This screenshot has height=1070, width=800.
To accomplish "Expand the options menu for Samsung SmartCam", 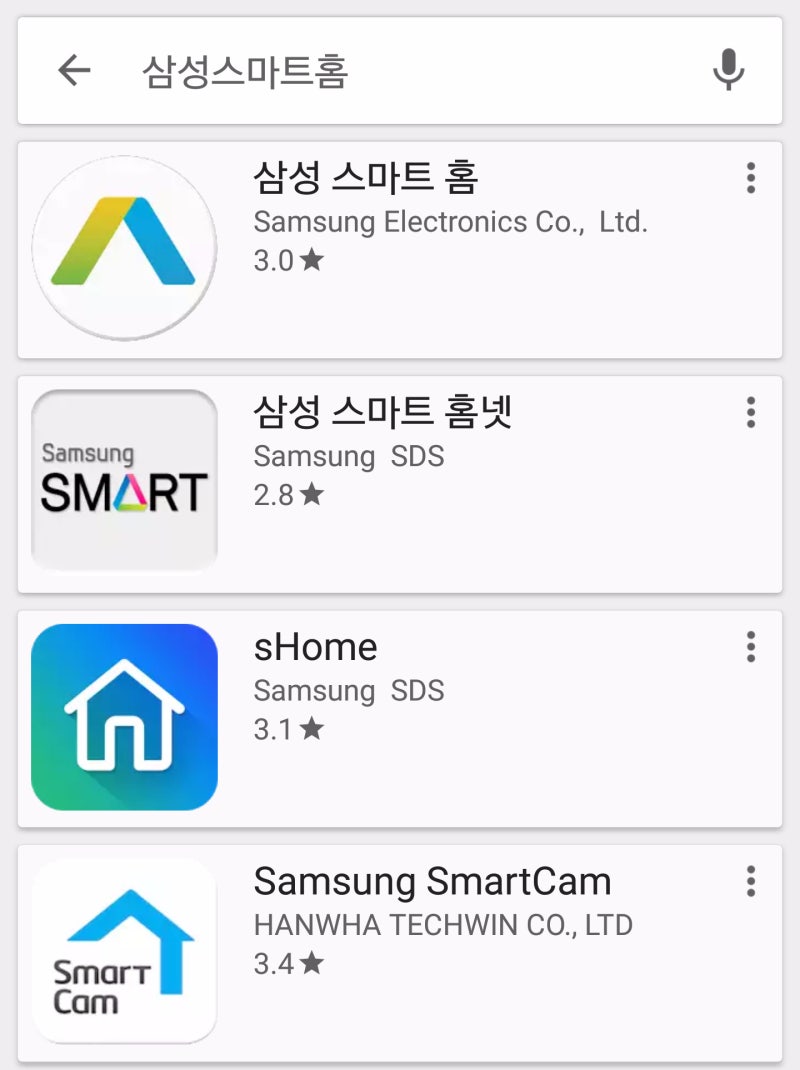I will pyautogui.click(x=751, y=881).
